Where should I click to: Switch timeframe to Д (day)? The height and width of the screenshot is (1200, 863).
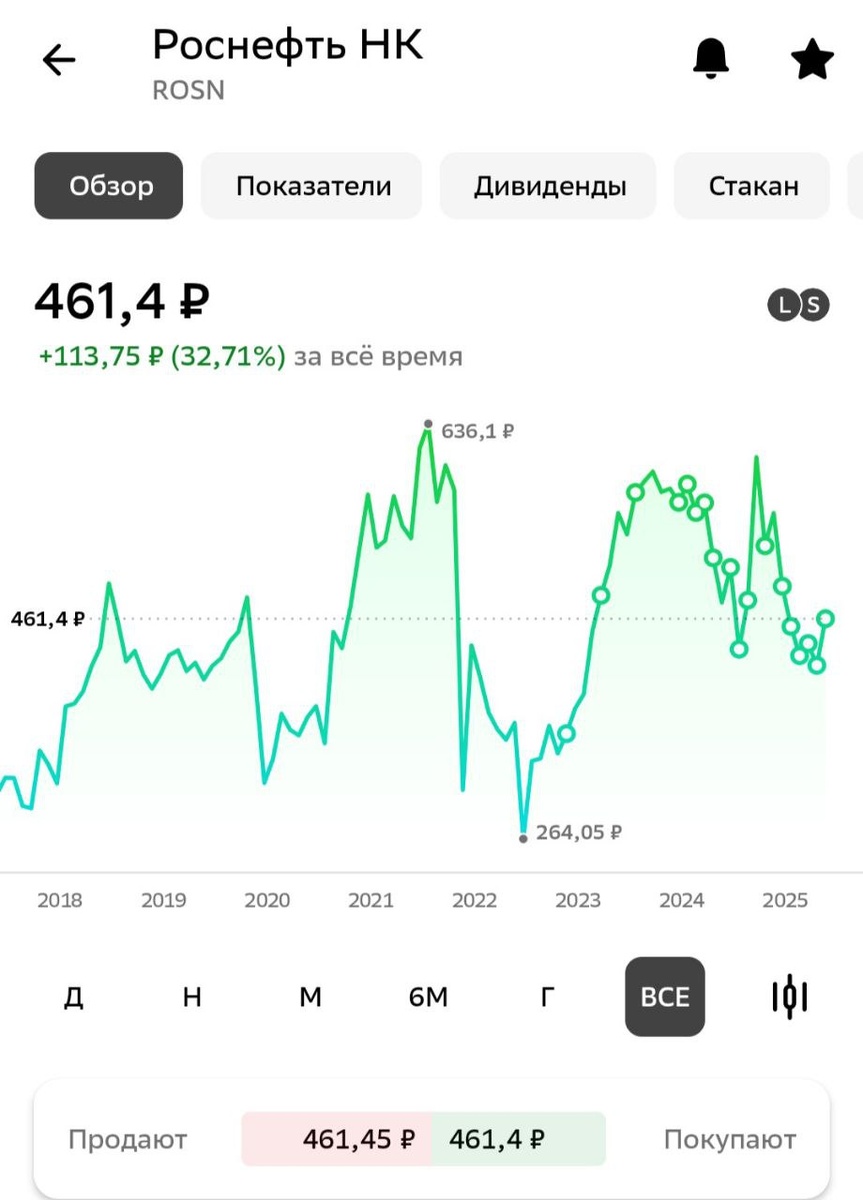[x=72, y=996]
